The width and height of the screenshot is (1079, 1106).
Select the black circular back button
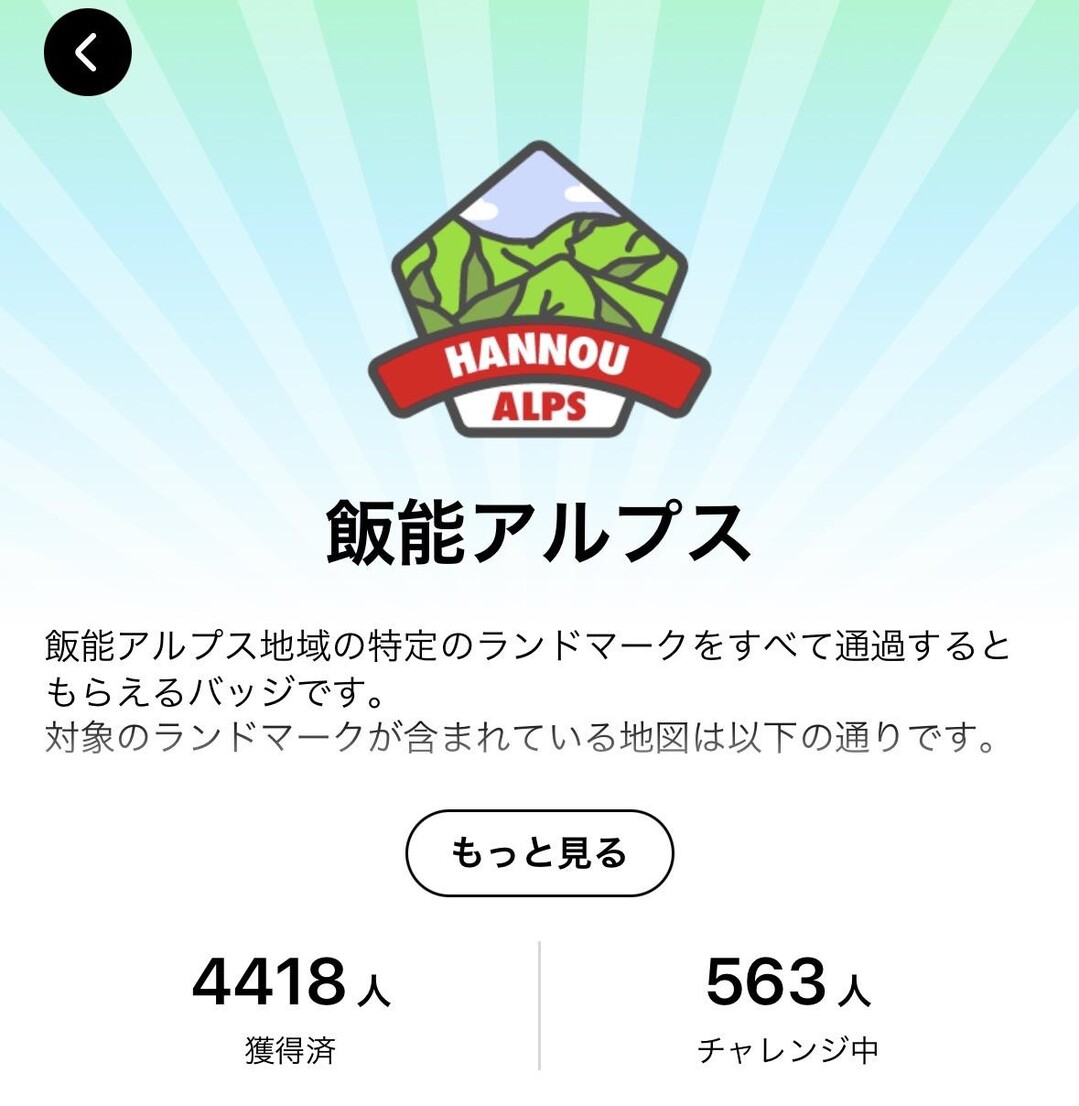86,53
